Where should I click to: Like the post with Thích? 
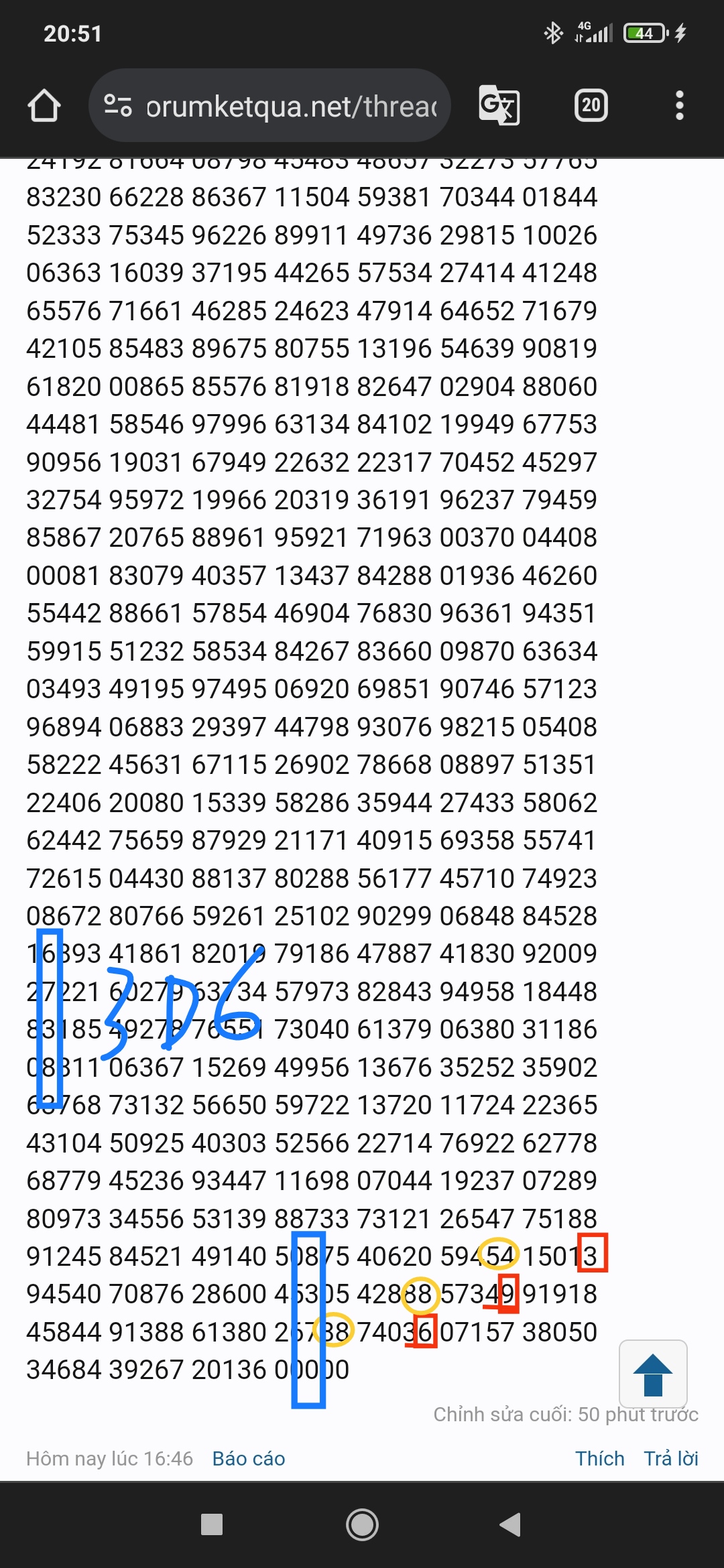(600, 1459)
